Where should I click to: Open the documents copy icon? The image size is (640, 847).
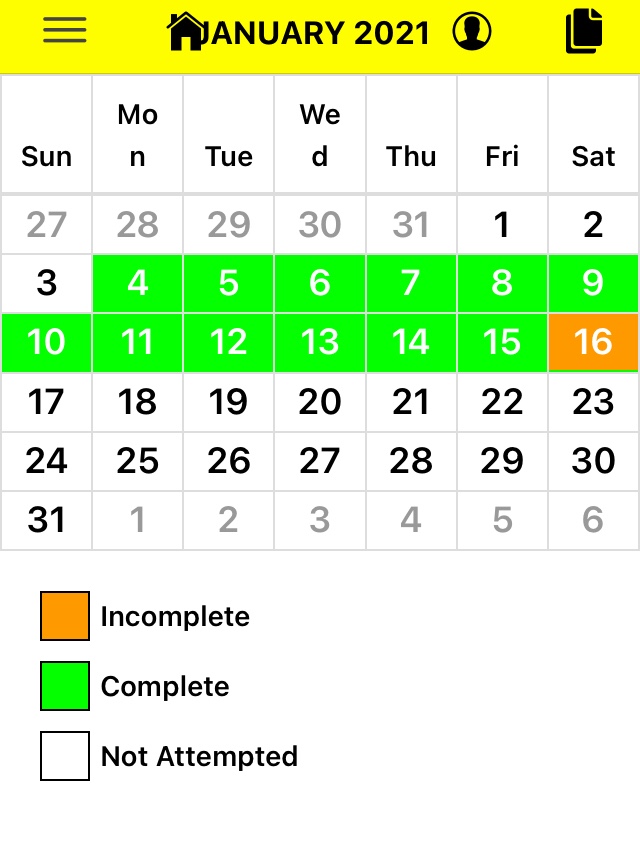coord(585,31)
